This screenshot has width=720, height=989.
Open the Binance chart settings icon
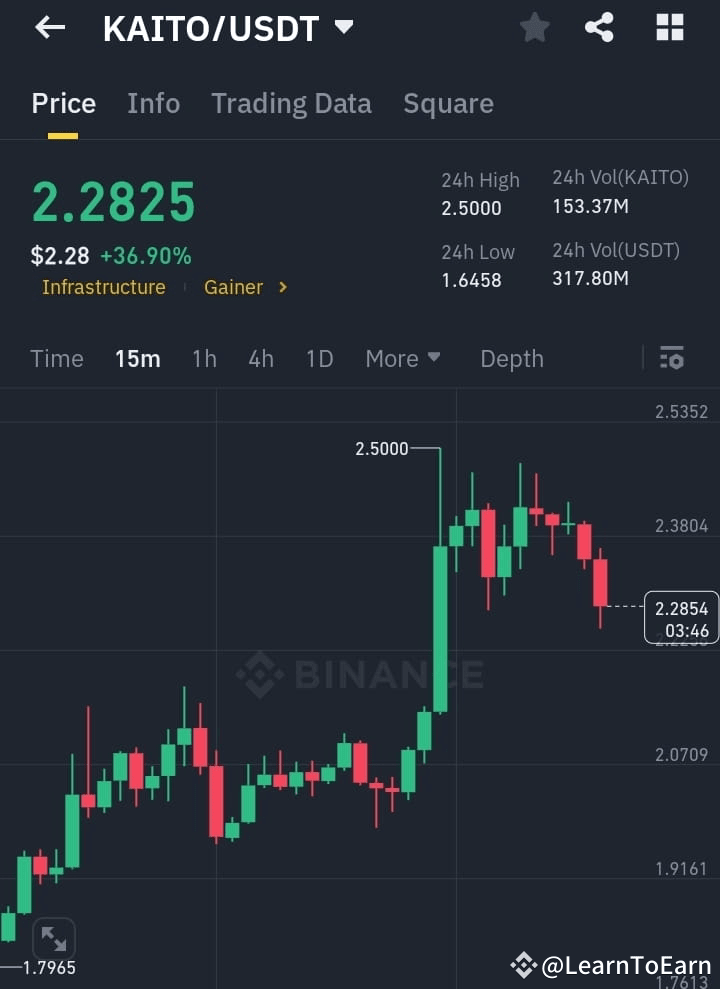click(x=672, y=357)
